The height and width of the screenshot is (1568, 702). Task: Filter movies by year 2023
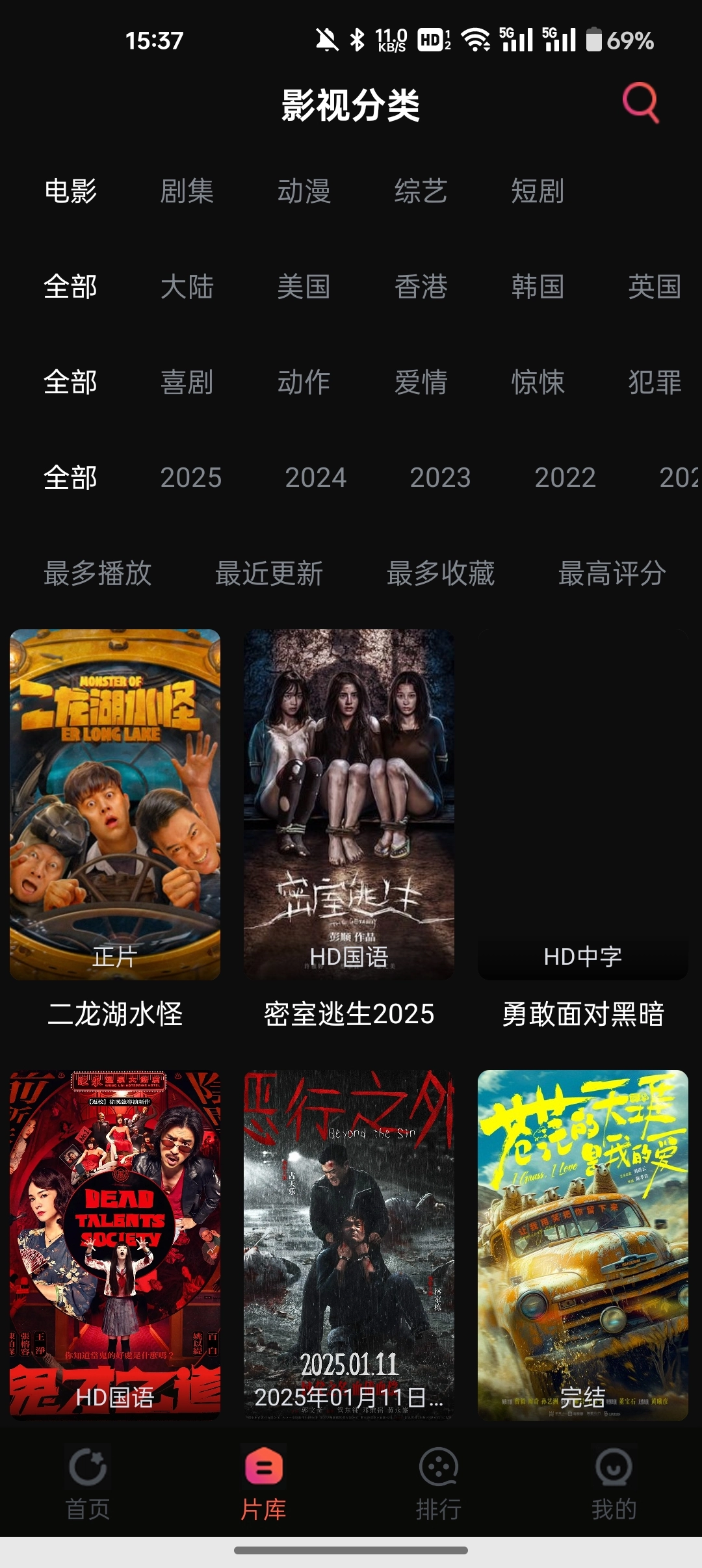[441, 477]
